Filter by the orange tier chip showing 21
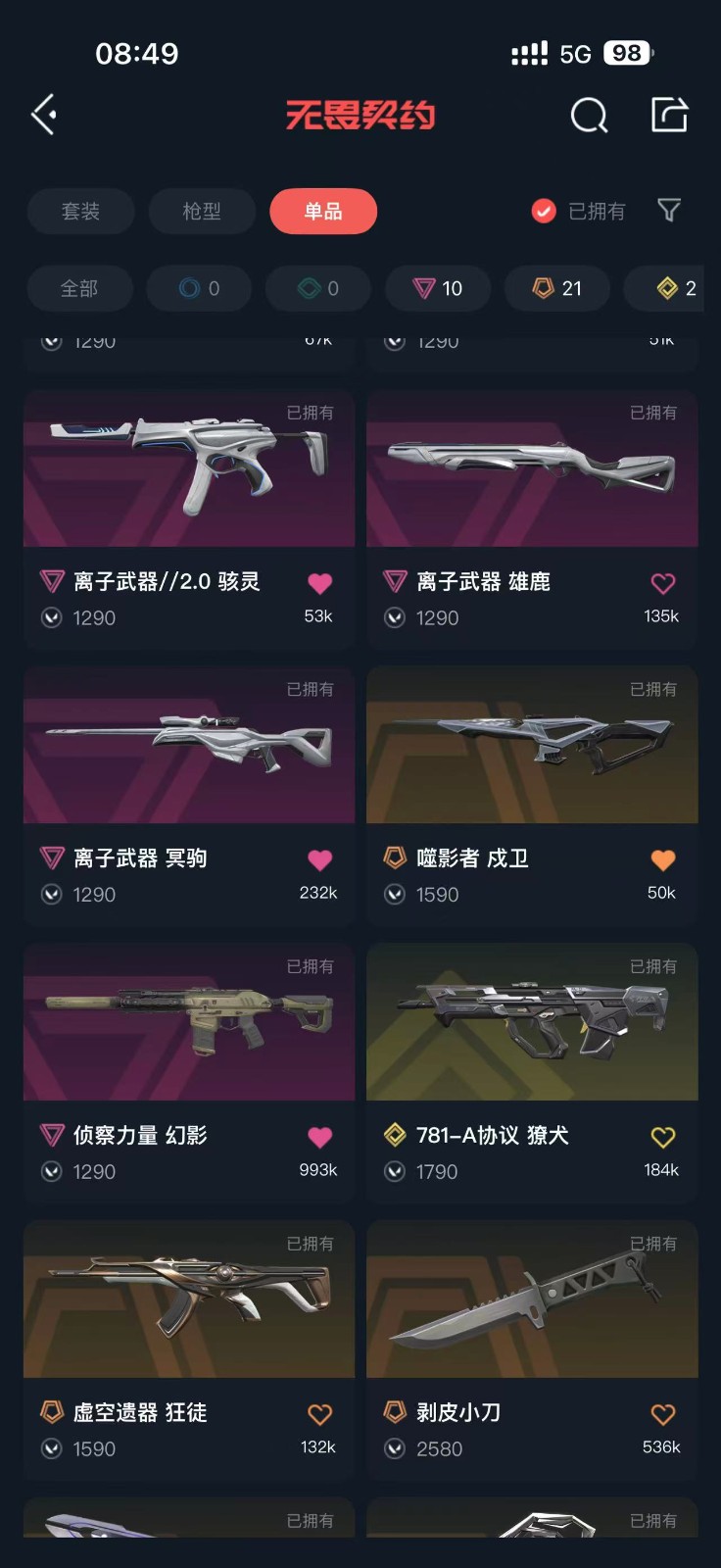This screenshot has width=721, height=1568. pos(557,288)
